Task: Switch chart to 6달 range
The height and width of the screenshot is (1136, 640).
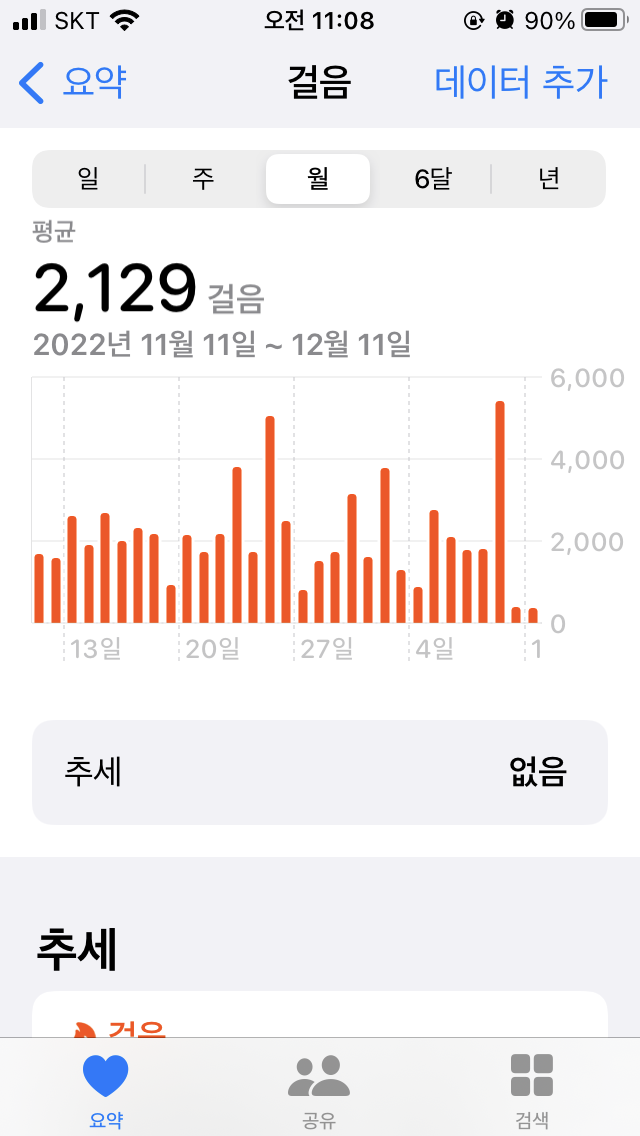Action: (433, 179)
